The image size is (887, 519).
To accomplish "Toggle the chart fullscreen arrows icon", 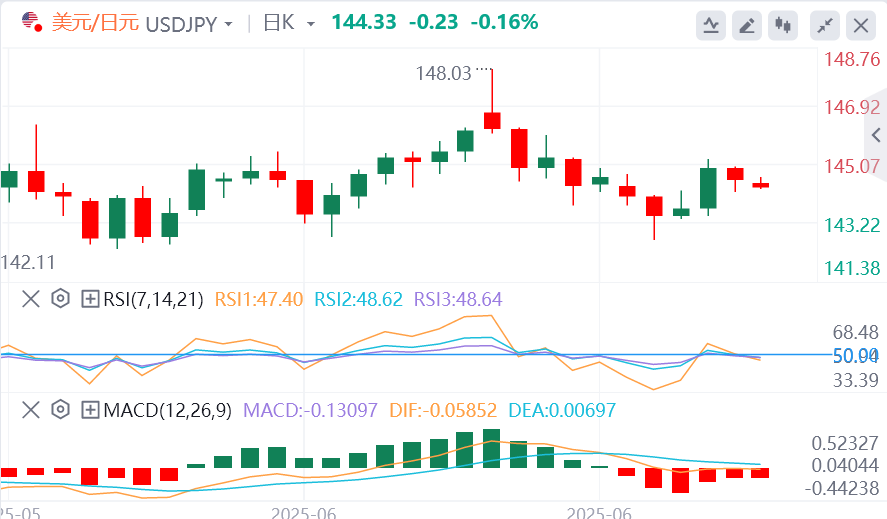I will pos(825,25).
